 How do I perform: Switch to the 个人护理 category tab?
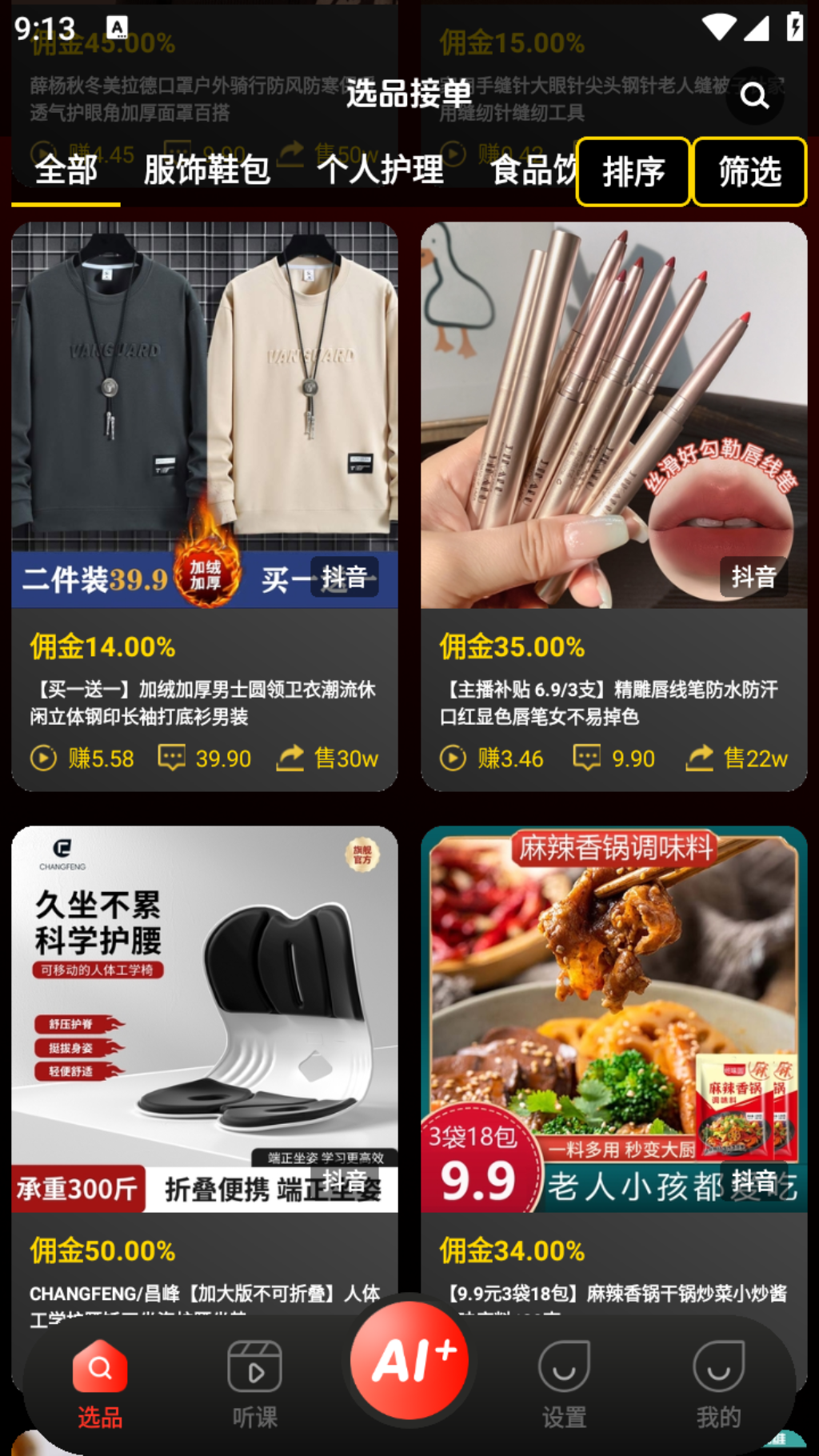[x=380, y=170]
